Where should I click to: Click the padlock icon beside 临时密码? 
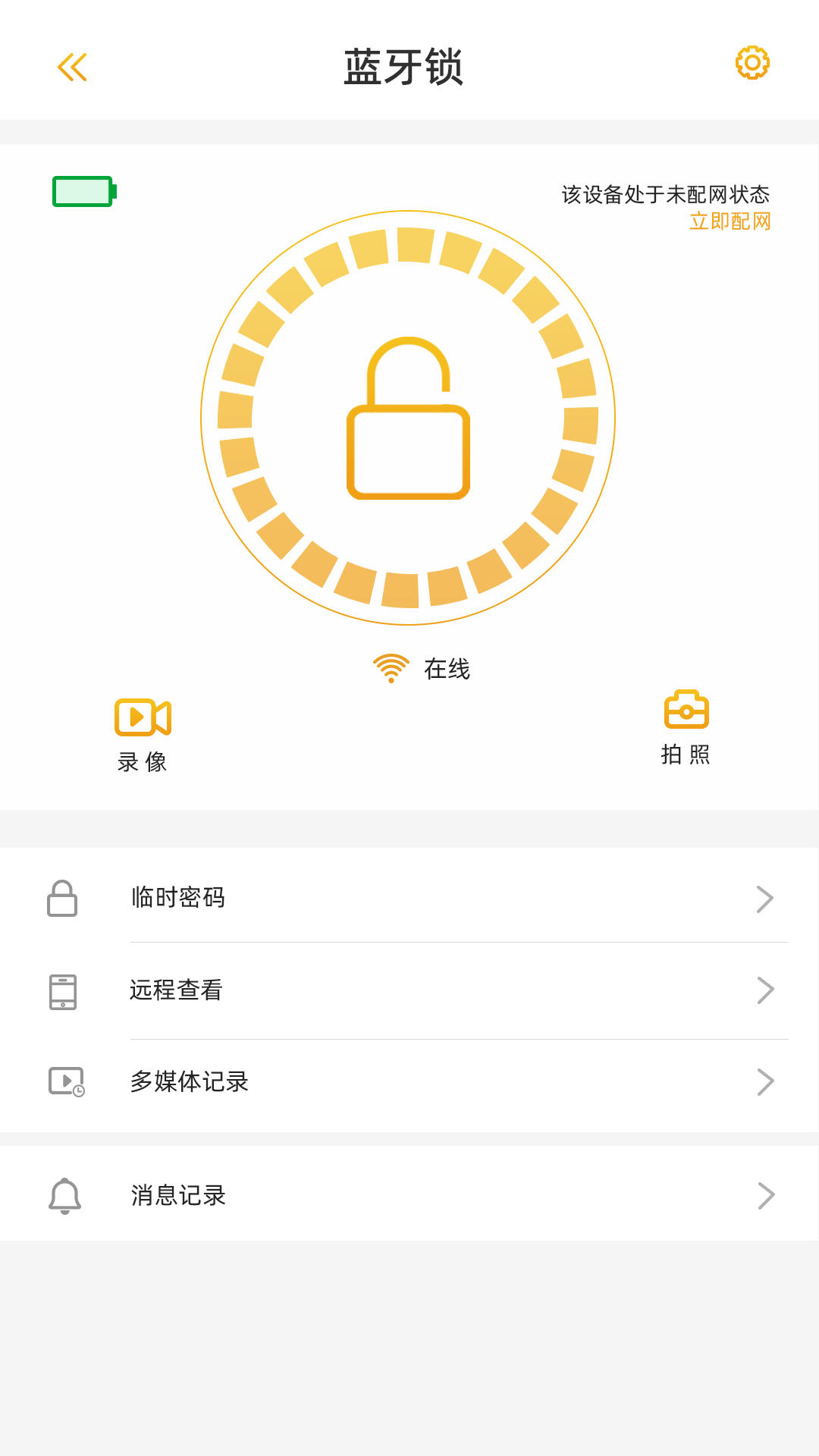(x=63, y=899)
